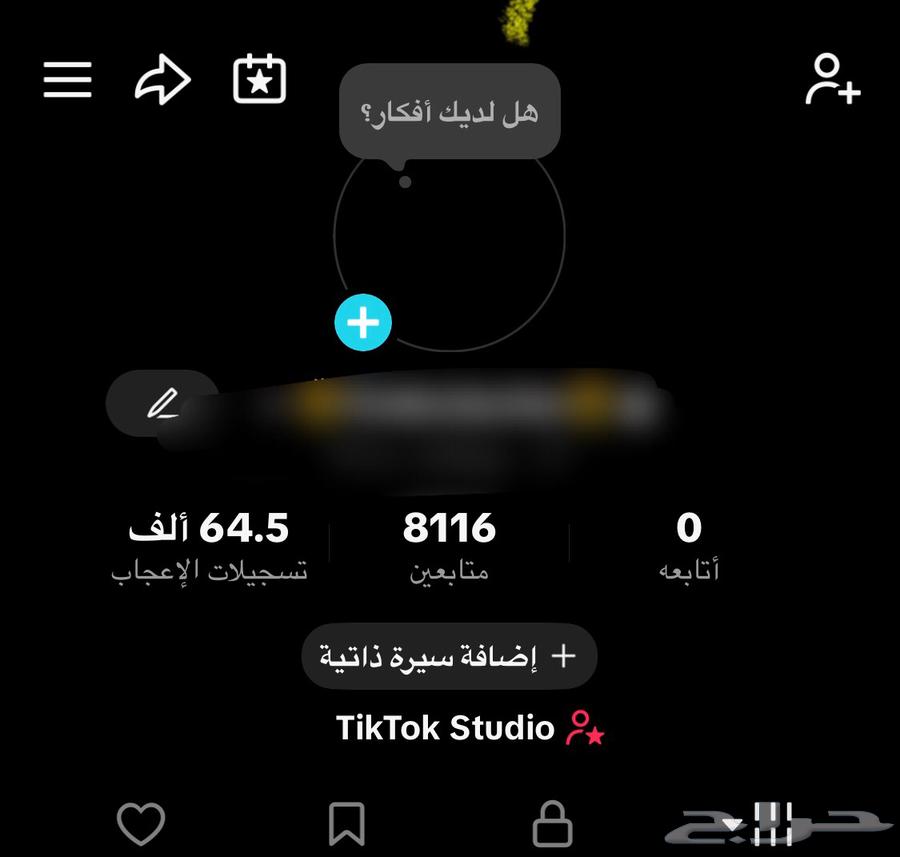Viewport: 900px width, 857px height.
Task: Tap the 'هل لديك أفكار؟' thought bubble
Action: (449, 112)
